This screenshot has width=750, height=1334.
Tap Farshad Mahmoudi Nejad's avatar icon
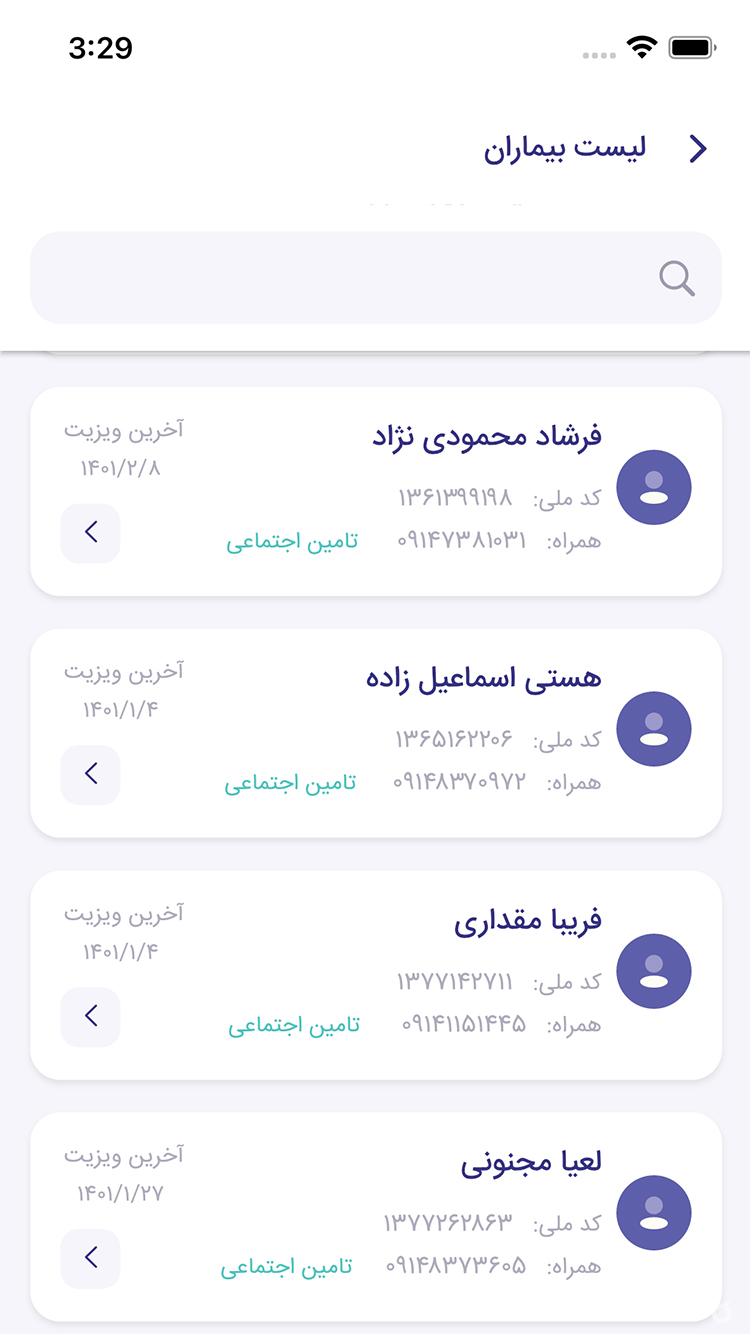click(654, 487)
